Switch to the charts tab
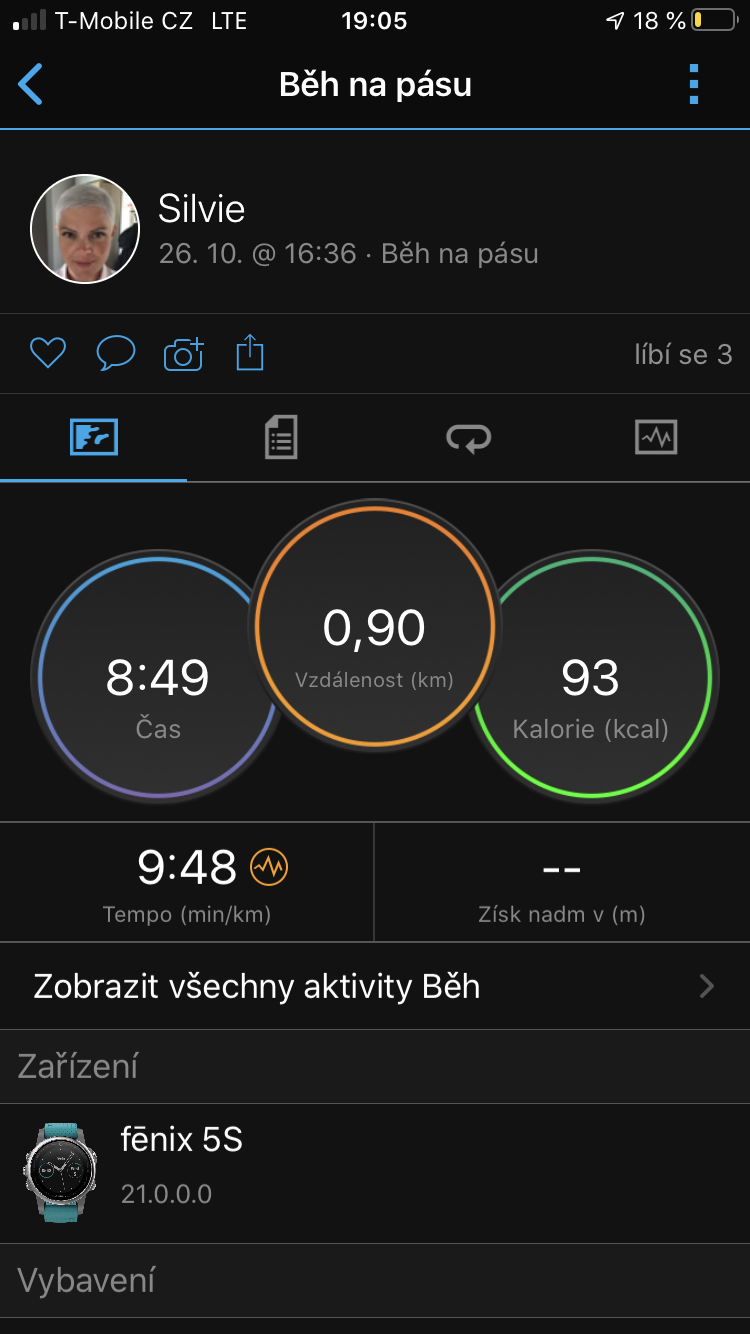 tap(656, 438)
